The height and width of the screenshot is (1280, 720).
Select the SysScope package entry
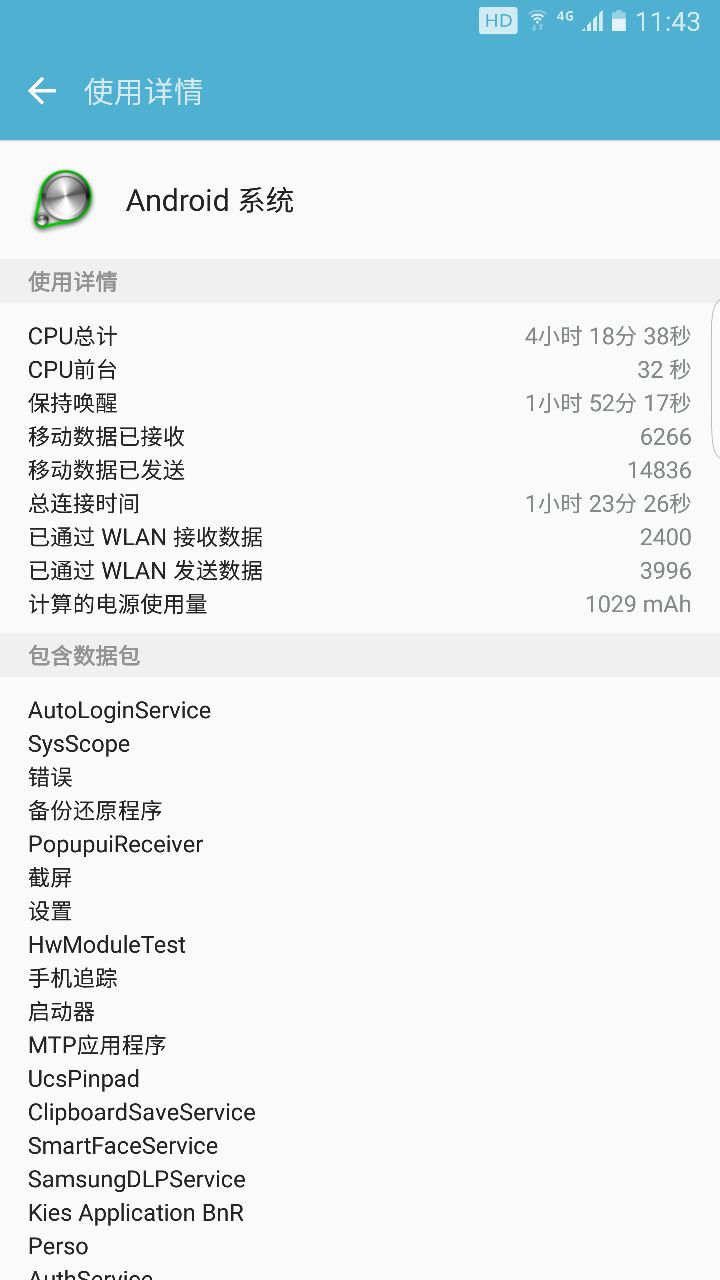point(79,744)
